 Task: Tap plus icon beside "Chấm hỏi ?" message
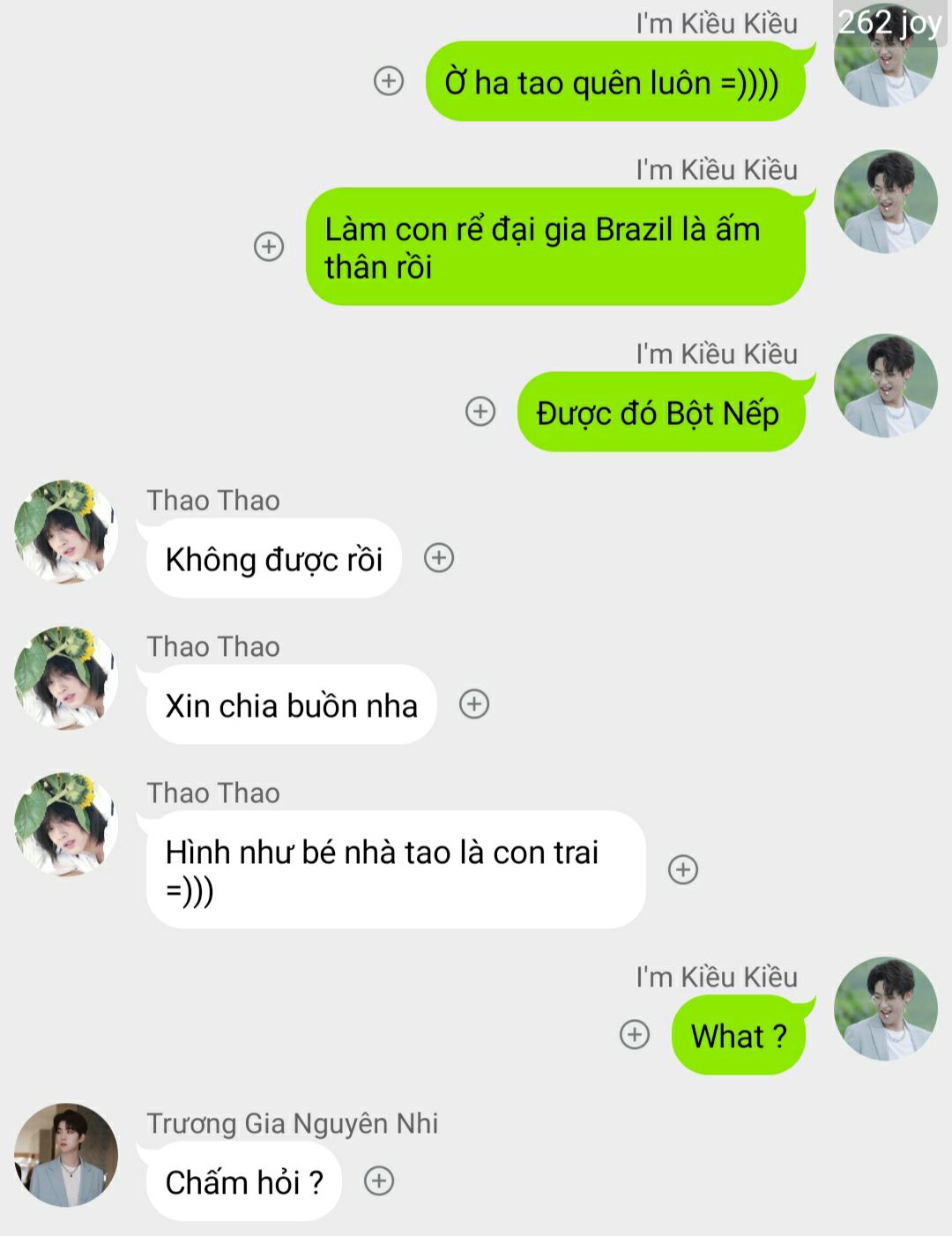[x=379, y=1180]
